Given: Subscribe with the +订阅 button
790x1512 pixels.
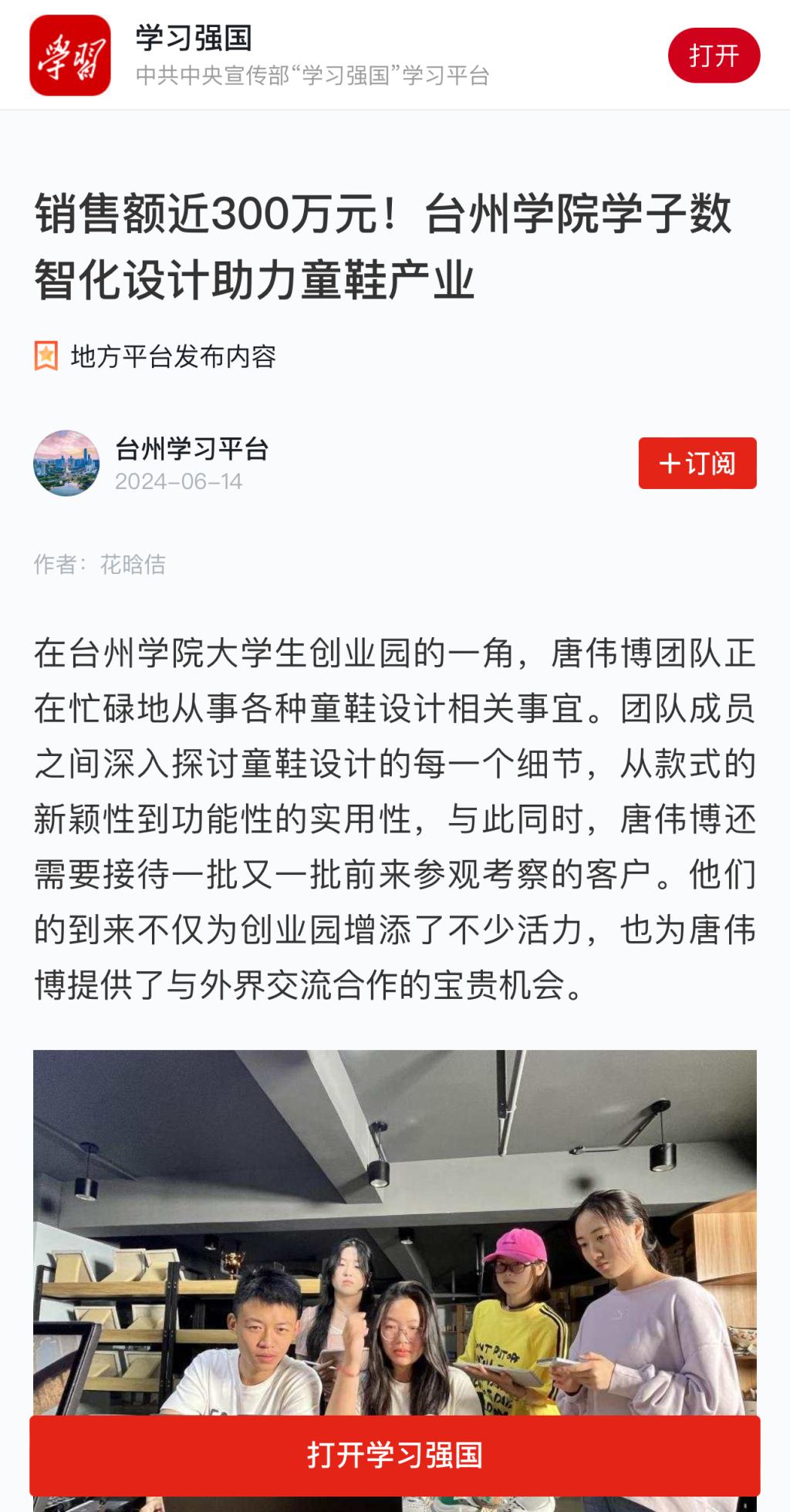Looking at the screenshot, I should click(x=697, y=463).
